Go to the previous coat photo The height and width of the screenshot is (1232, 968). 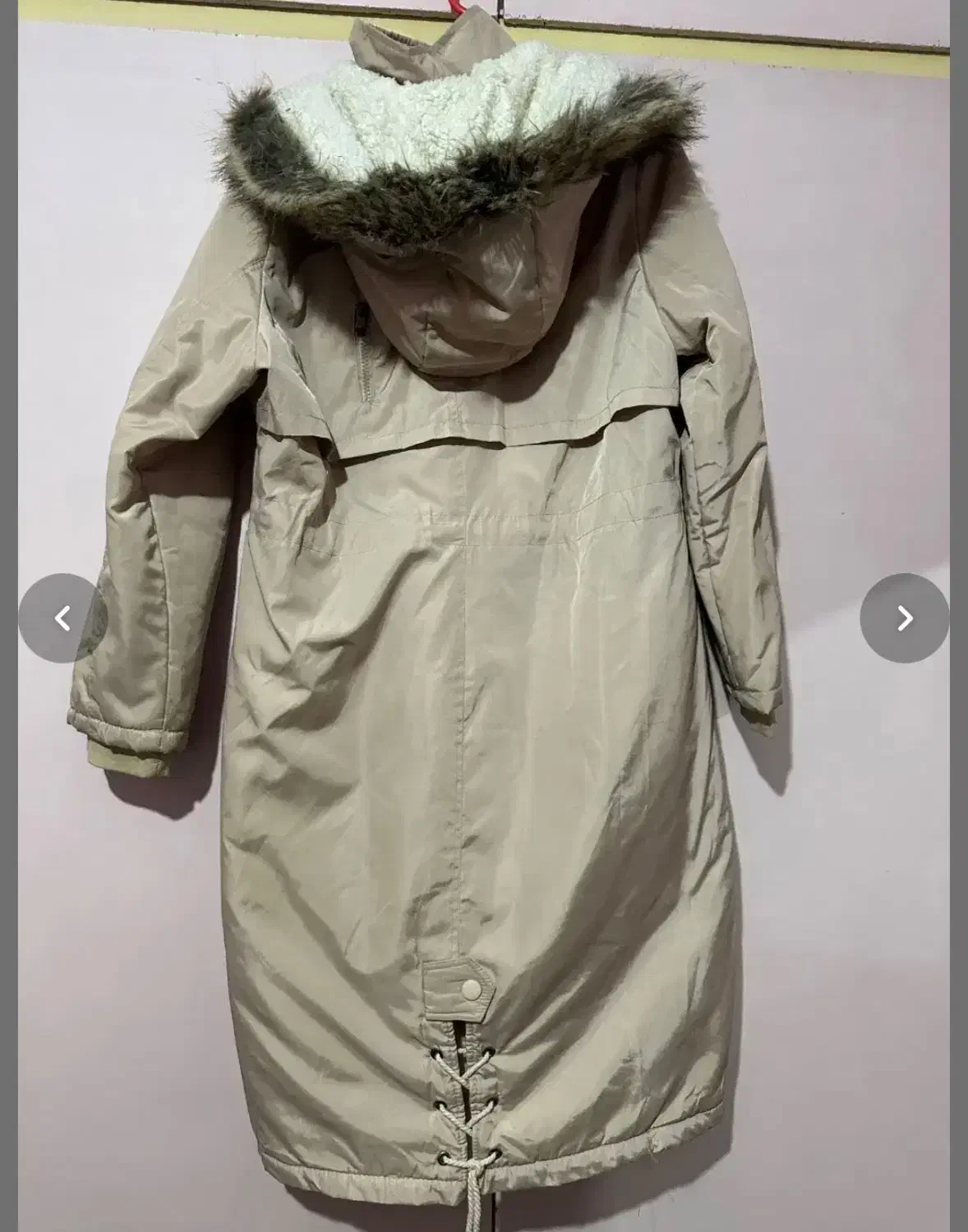coord(62,618)
